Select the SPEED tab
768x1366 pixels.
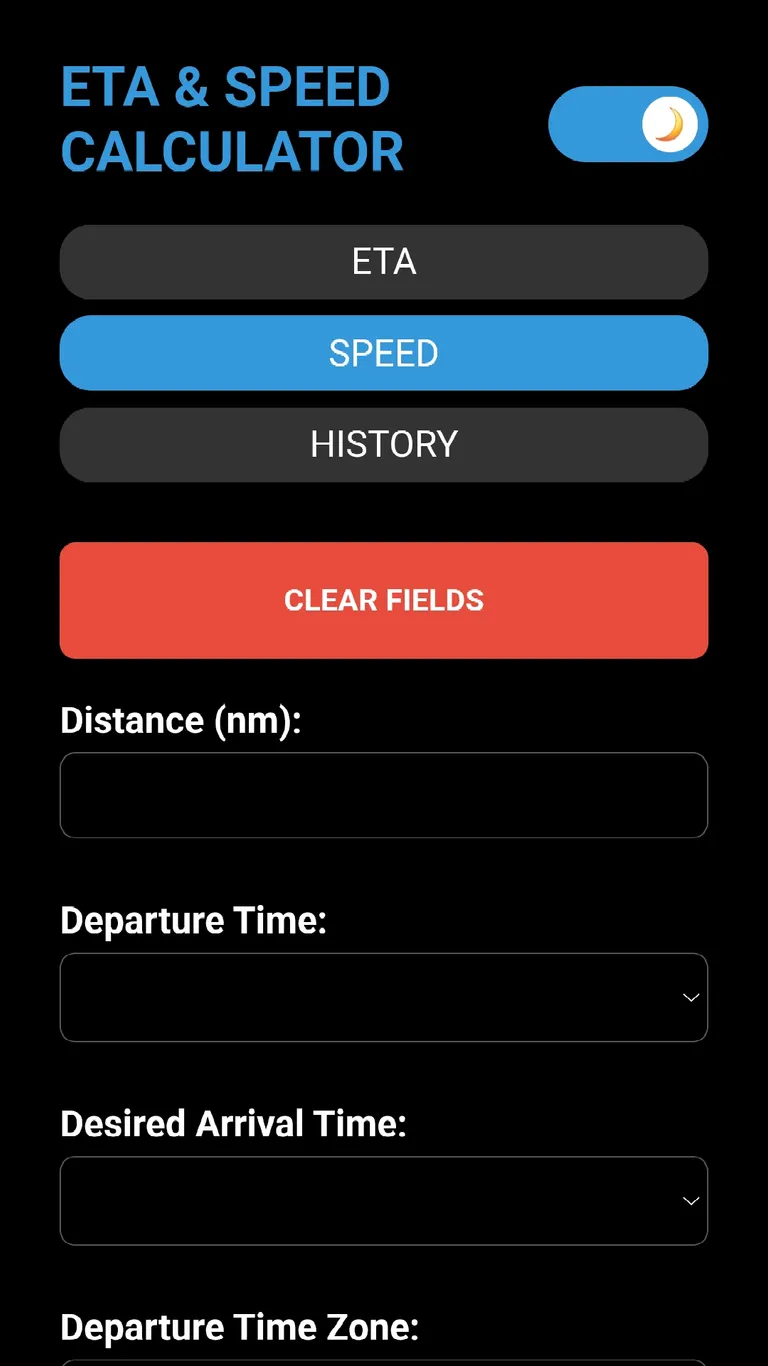(x=384, y=353)
